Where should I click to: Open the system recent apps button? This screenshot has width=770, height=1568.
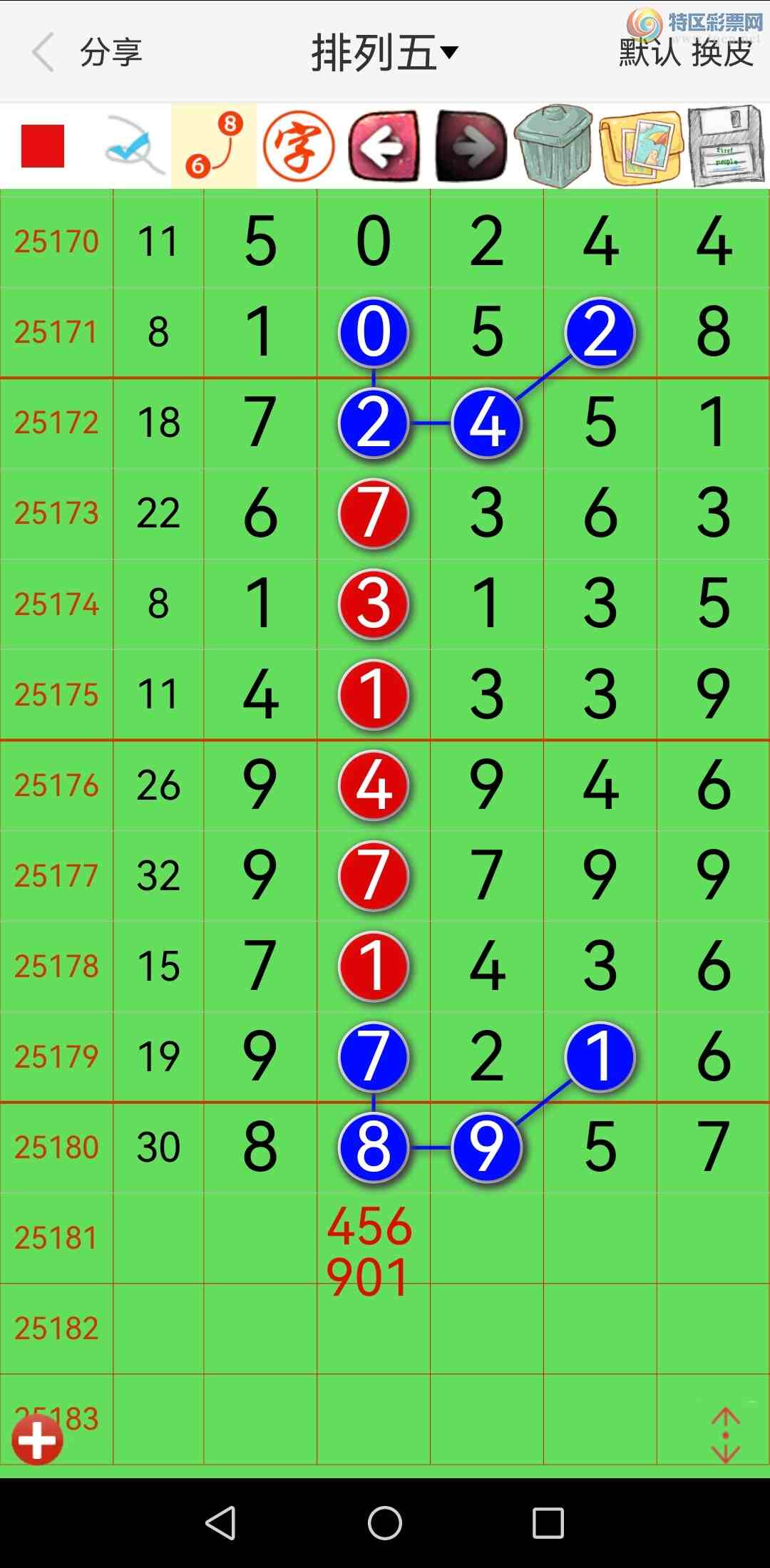tap(548, 1524)
